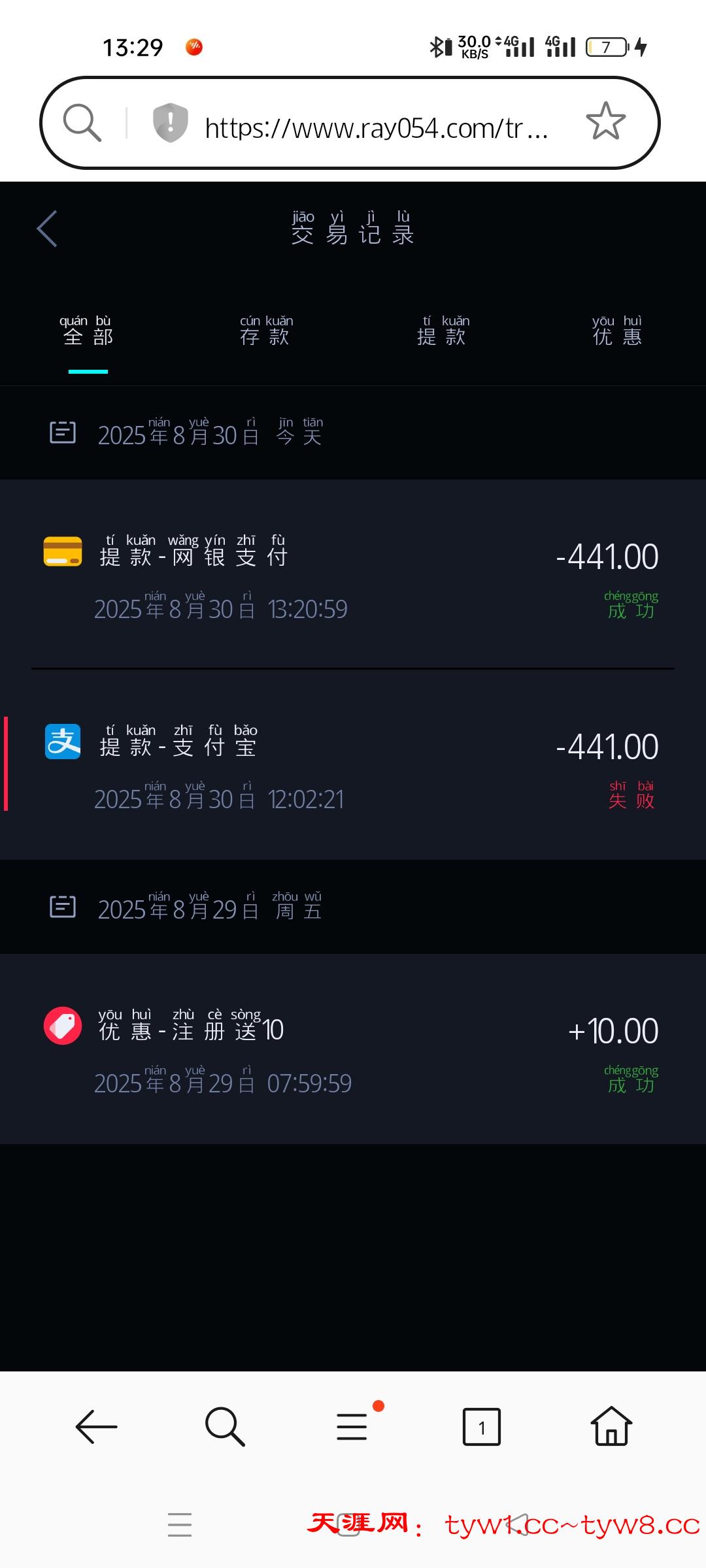Screen dimensions: 706x1568
Task: Switch to the 存款 tab
Action: click(x=265, y=332)
